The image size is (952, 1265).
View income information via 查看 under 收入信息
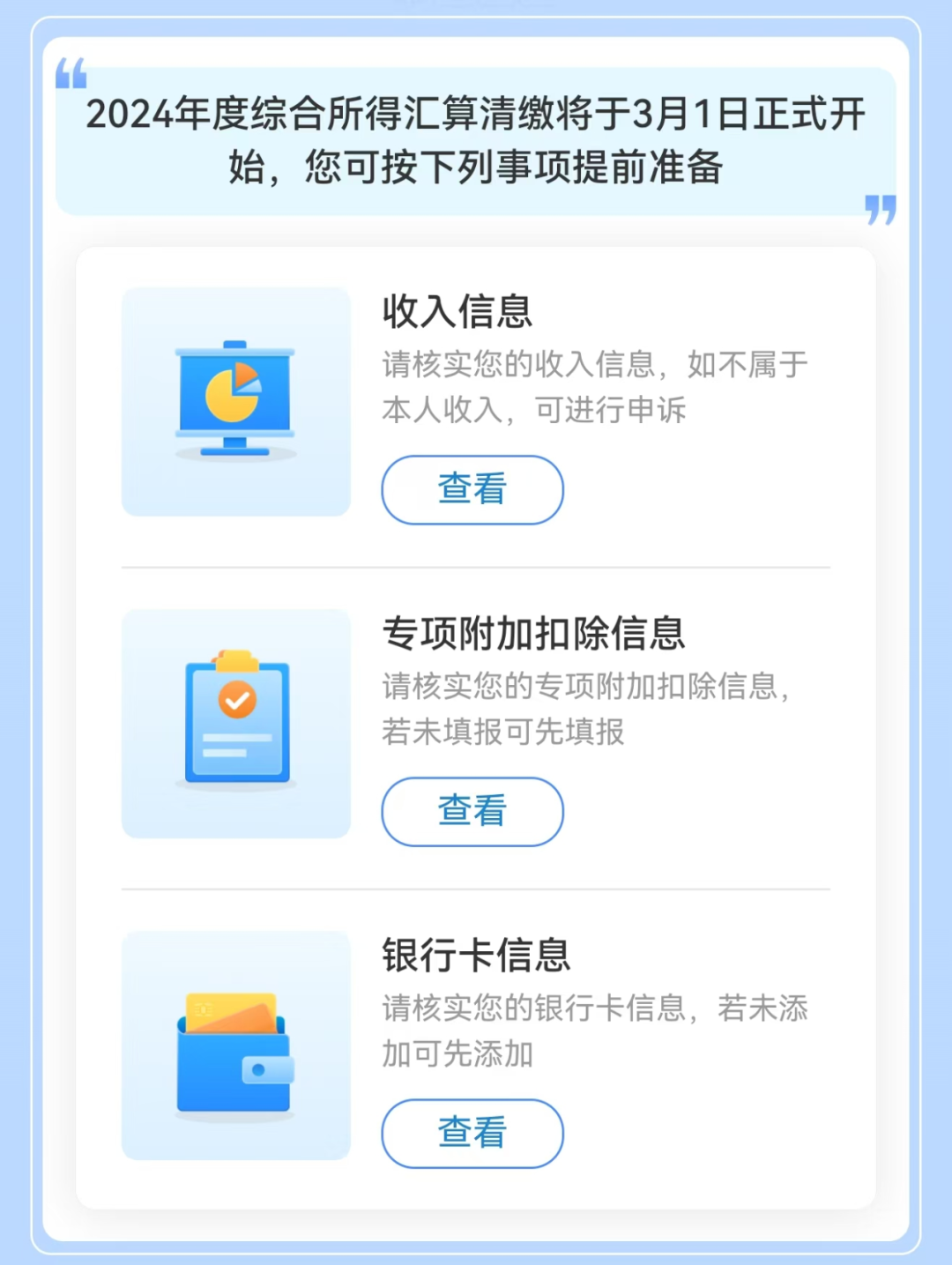(472, 489)
